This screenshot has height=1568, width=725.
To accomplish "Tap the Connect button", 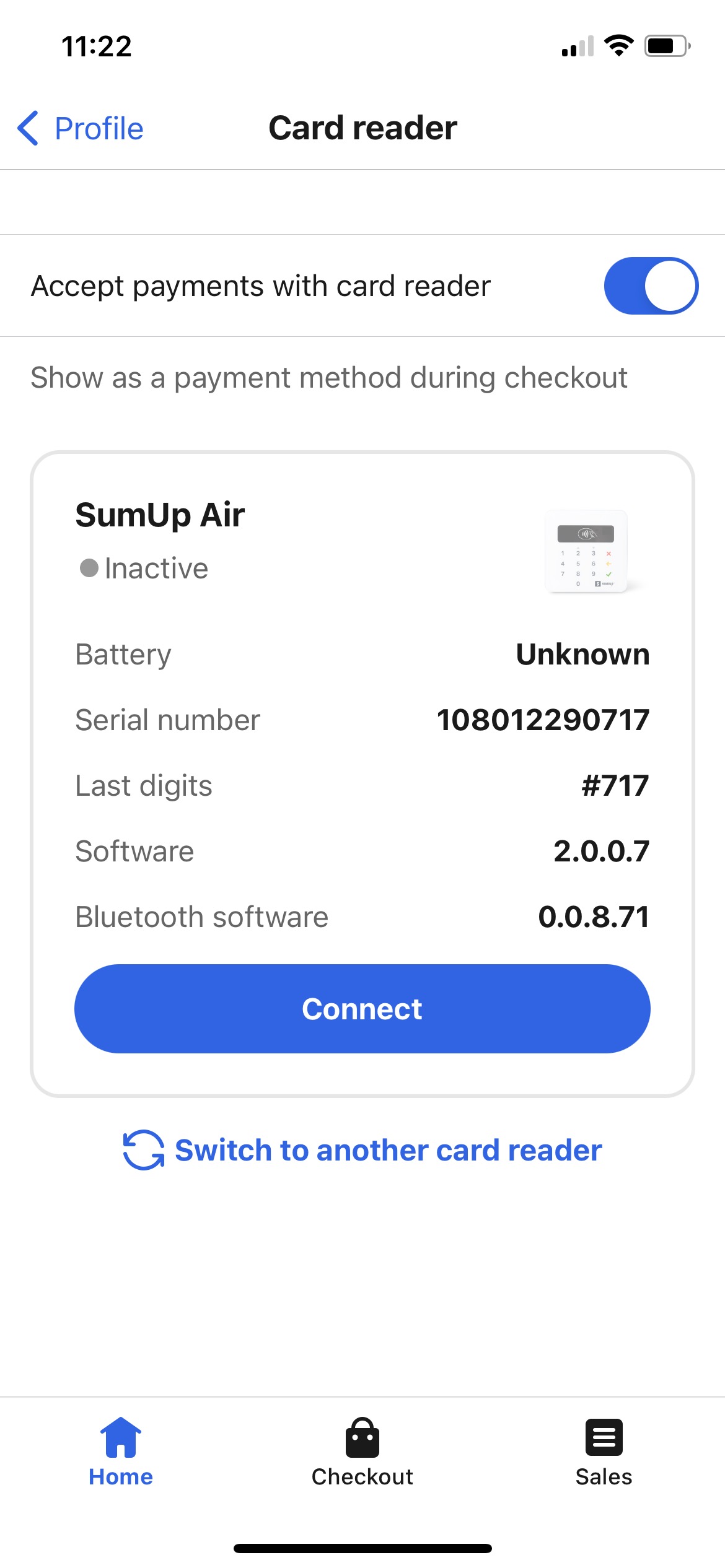I will pyautogui.click(x=362, y=1009).
